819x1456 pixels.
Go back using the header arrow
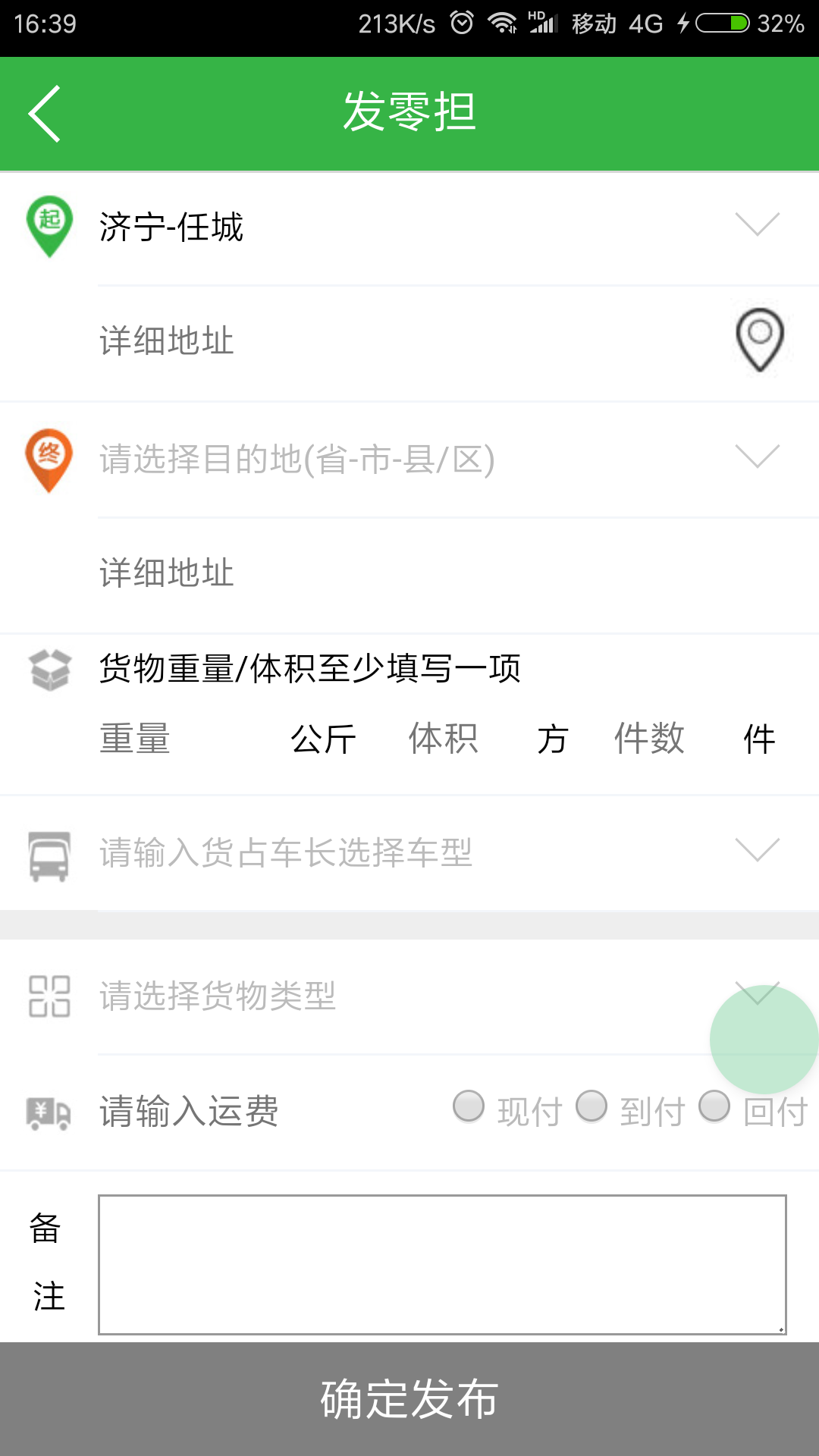click(x=45, y=114)
